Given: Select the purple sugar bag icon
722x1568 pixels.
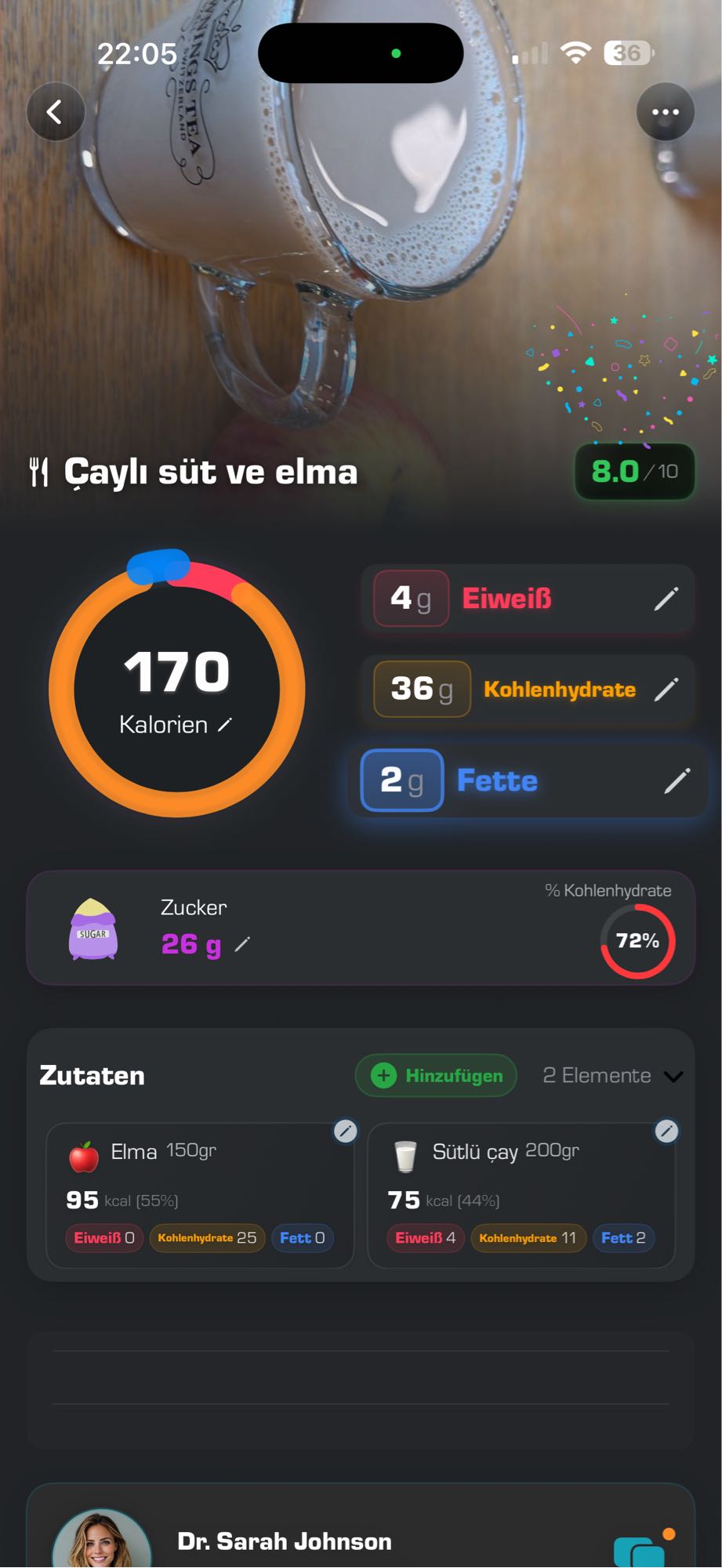Looking at the screenshot, I should click(92, 932).
